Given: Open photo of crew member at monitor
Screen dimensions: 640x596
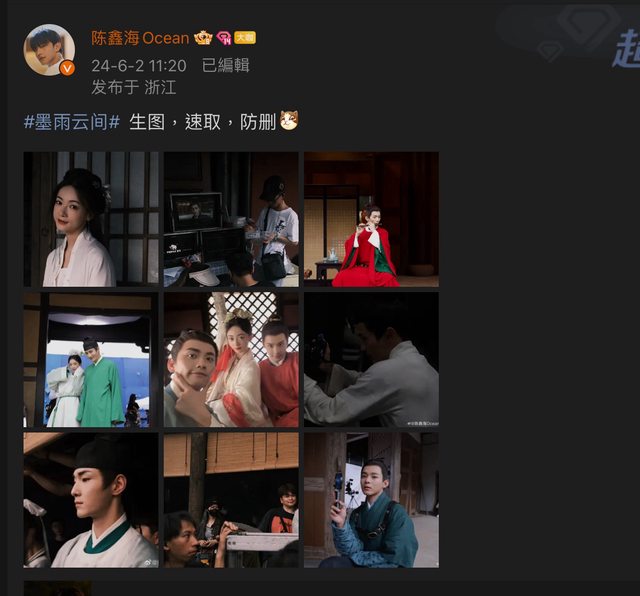Looking at the screenshot, I should click(x=231, y=219).
